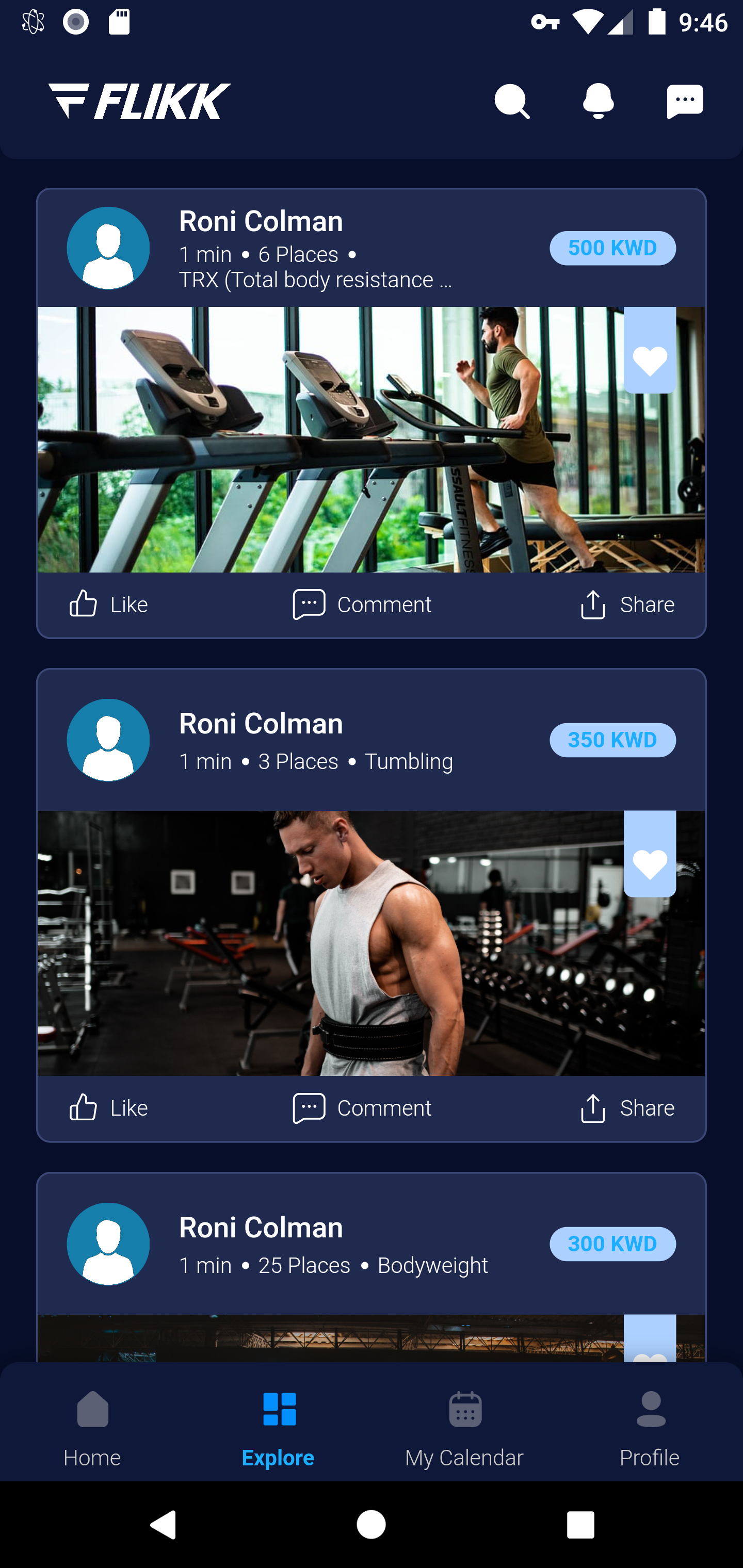
Task: Share the Tumbling 350 KWD post
Action: click(x=627, y=1108)
